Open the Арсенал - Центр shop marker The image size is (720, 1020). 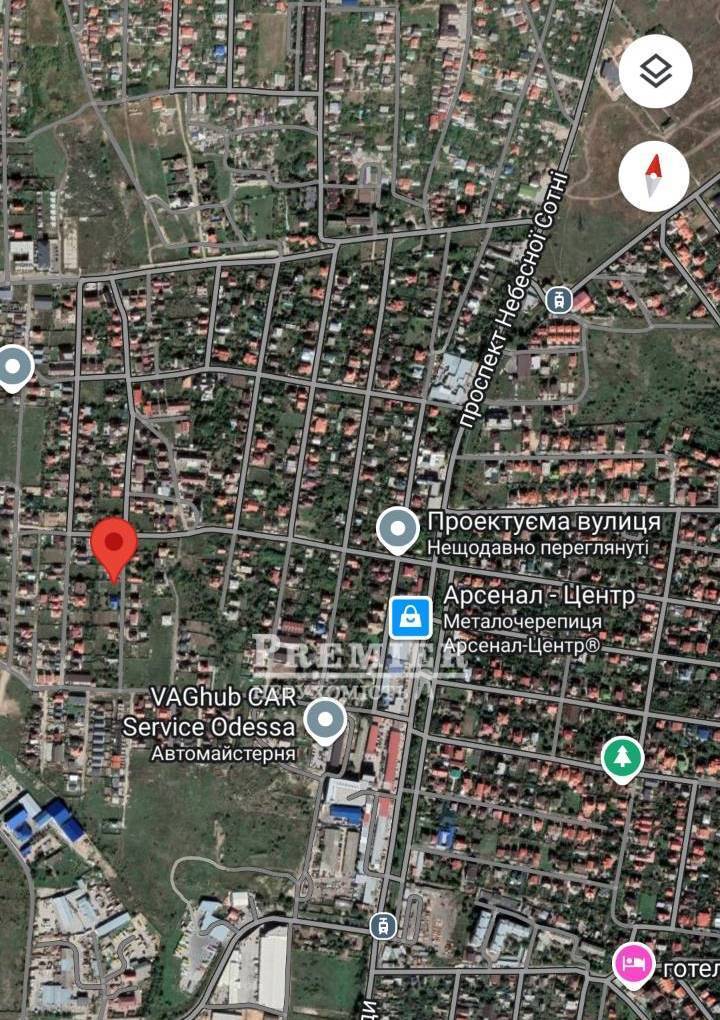pyautogui.click(x=410, y=617)
